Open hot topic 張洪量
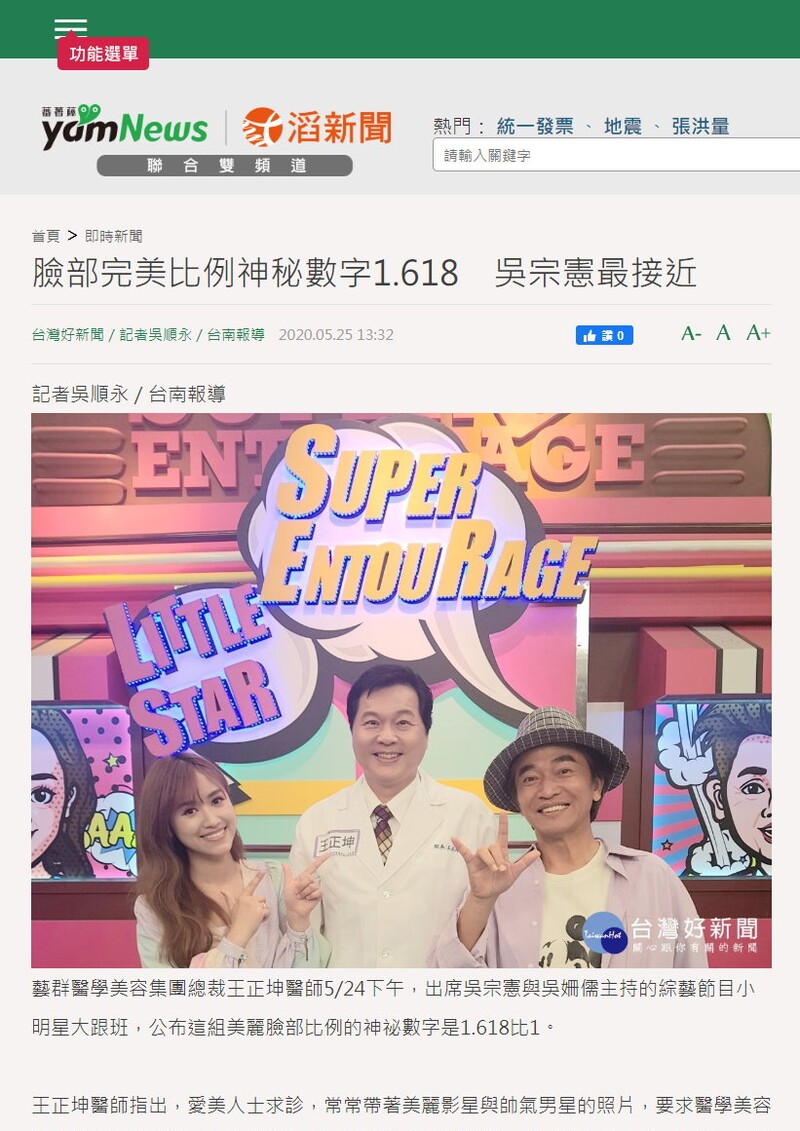This screenshot has width=800, height=1131. 700,126
